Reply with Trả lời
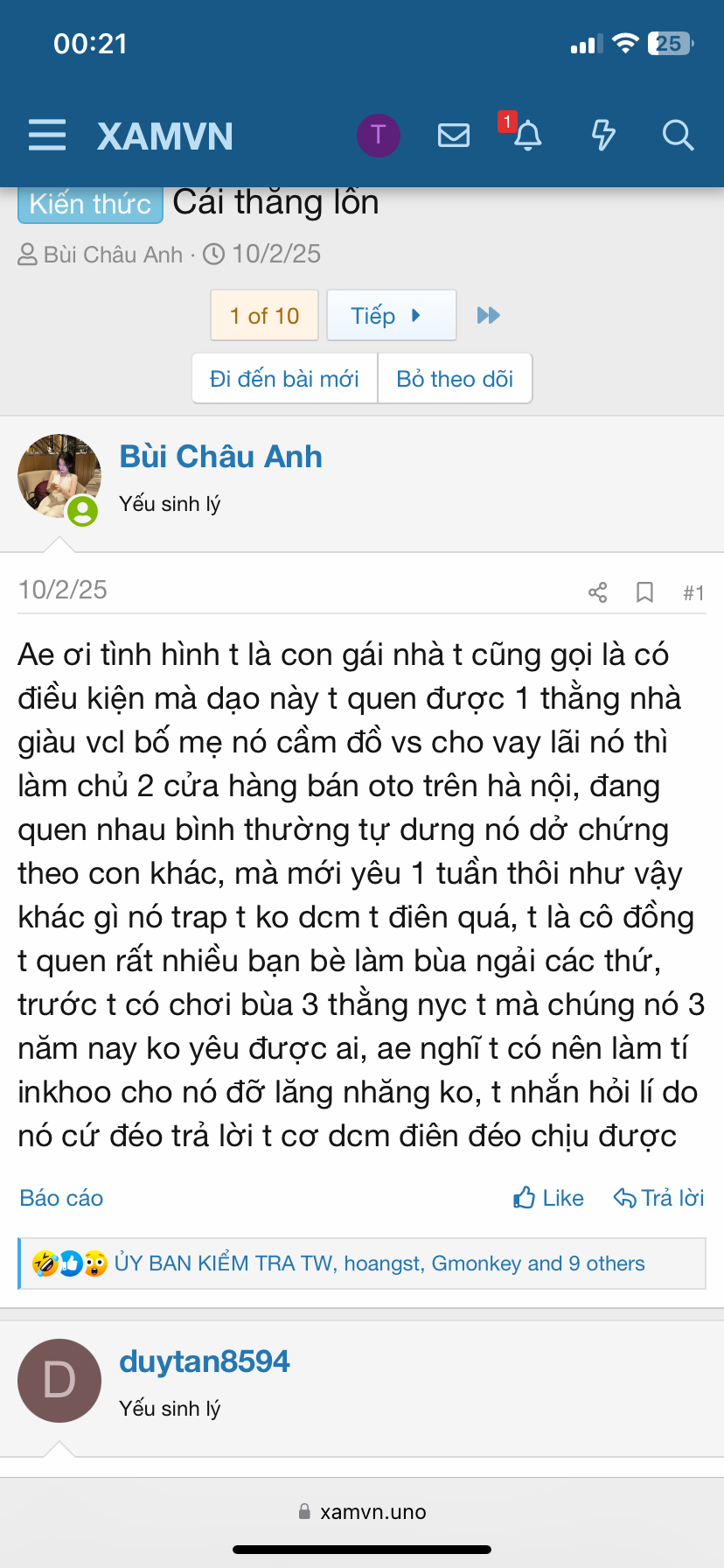Viewport: 724px width, 1568px height. pyautogui.click(x=658, y=1198)
